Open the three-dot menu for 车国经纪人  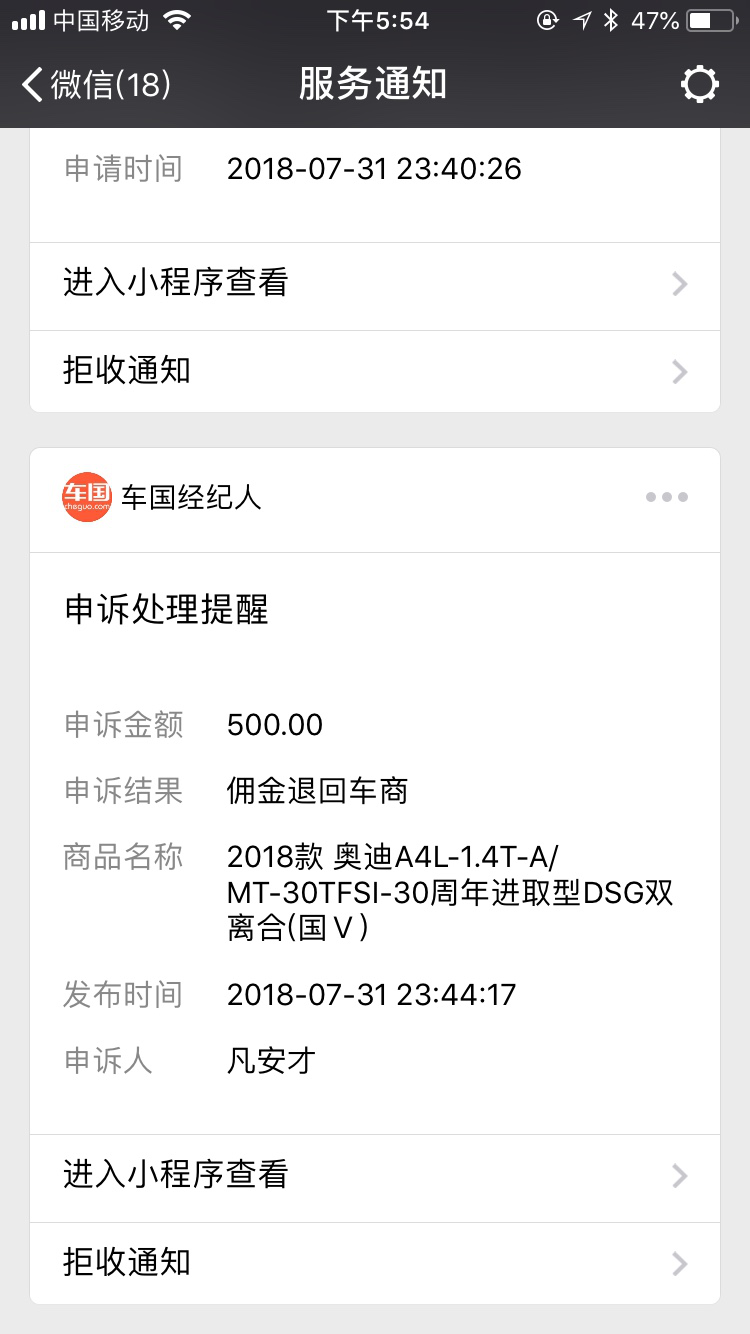(666, 497)
